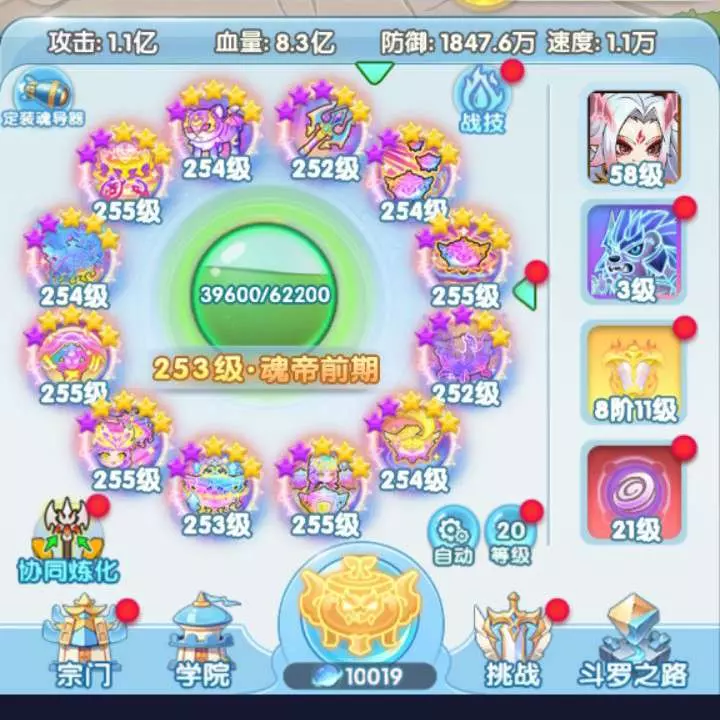Viewport: 720px width, 720px height.
Task: Expand side panel with green left arrow
Action: tap(525, 292)
